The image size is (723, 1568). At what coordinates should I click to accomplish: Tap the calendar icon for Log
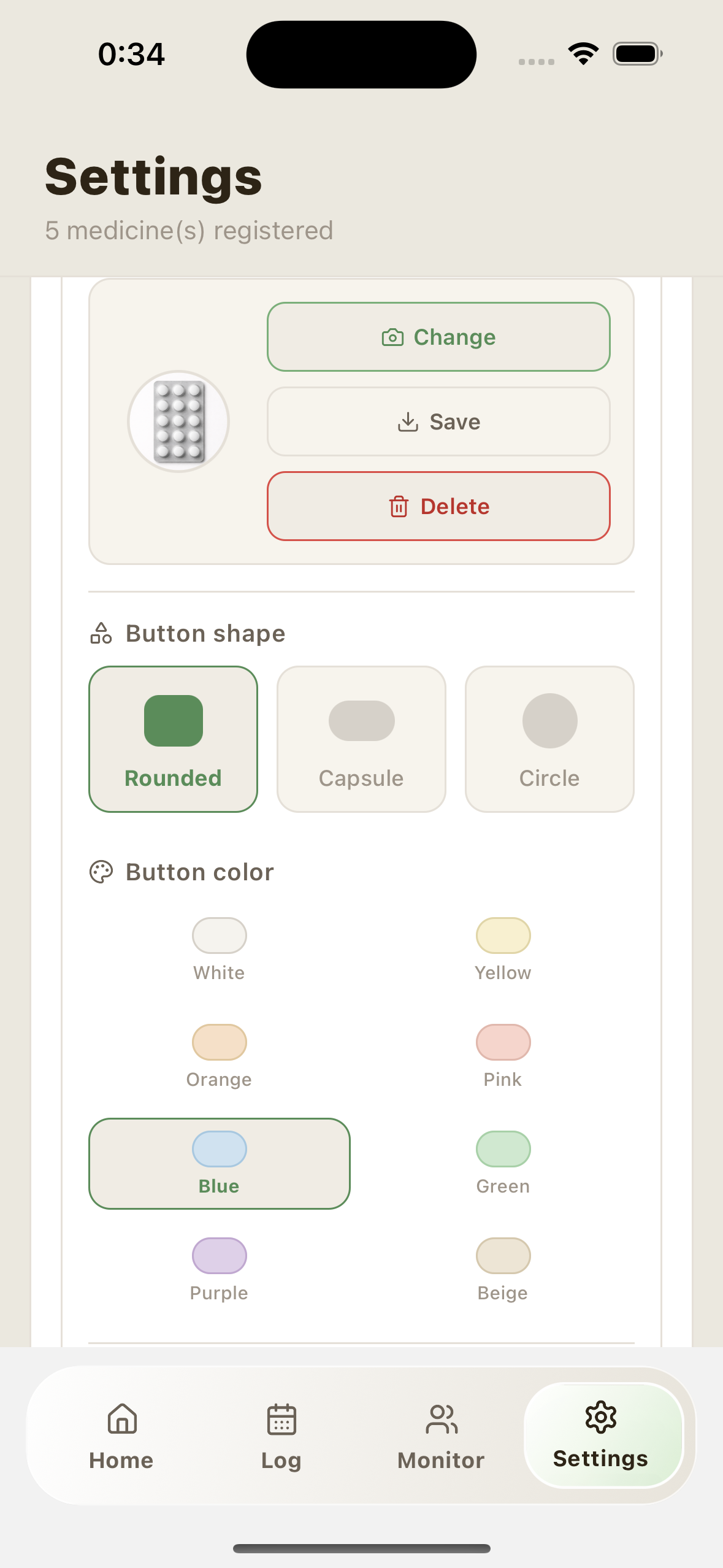coord(281,1419)
